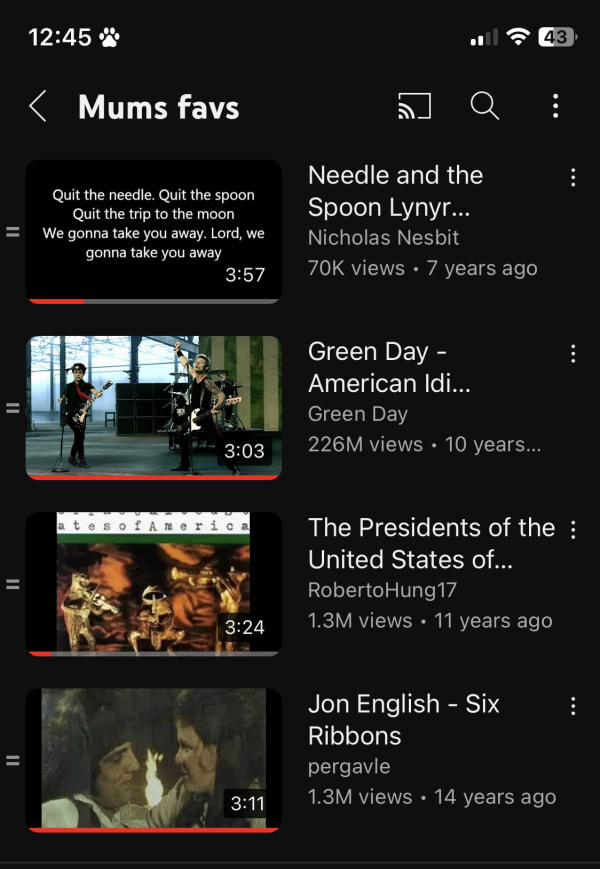Open the cast to device icon
Viewport: 600px width, 869px height.
(x=414, y=106)
